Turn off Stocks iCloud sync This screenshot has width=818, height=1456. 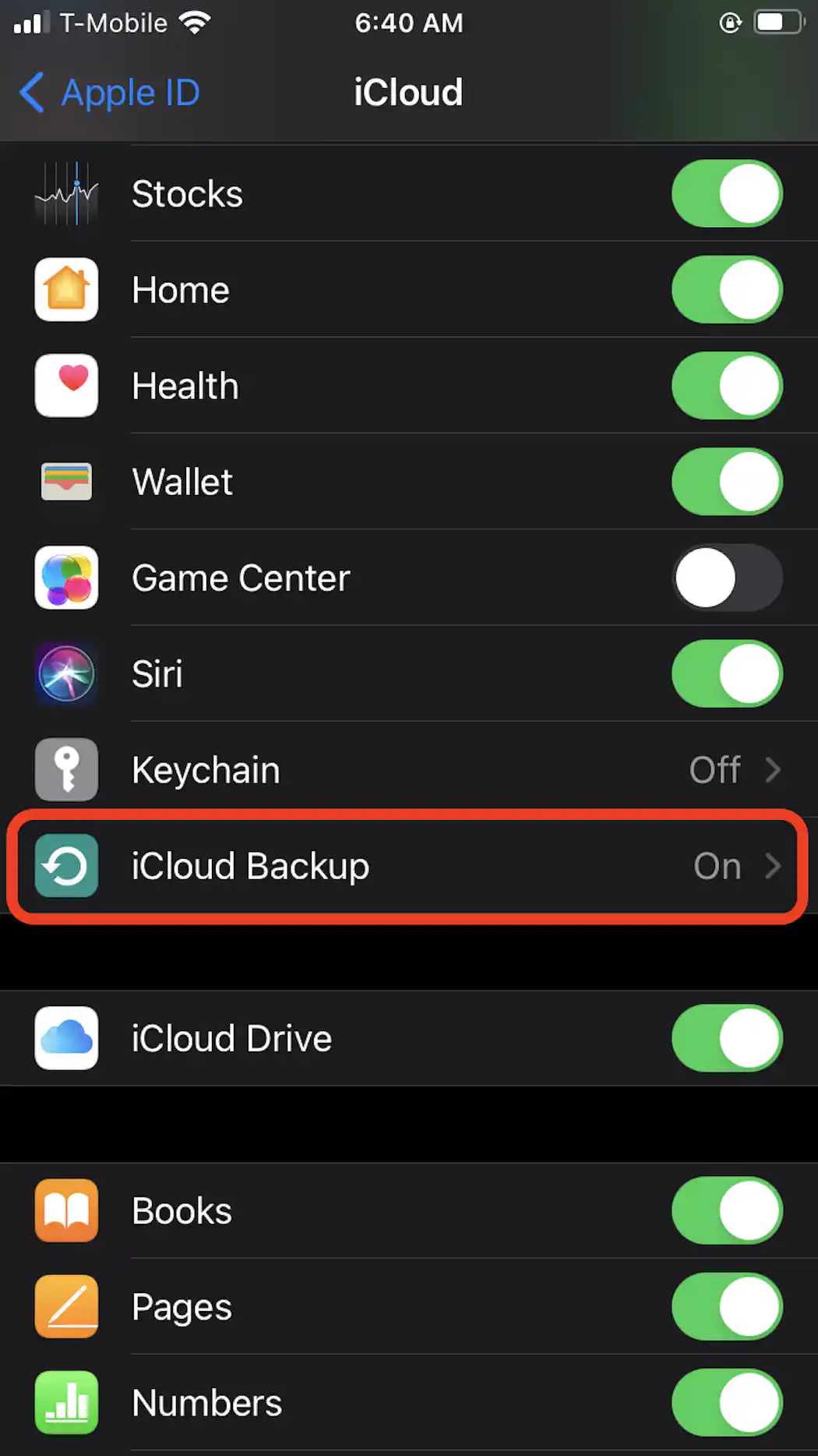click(727, 193)
